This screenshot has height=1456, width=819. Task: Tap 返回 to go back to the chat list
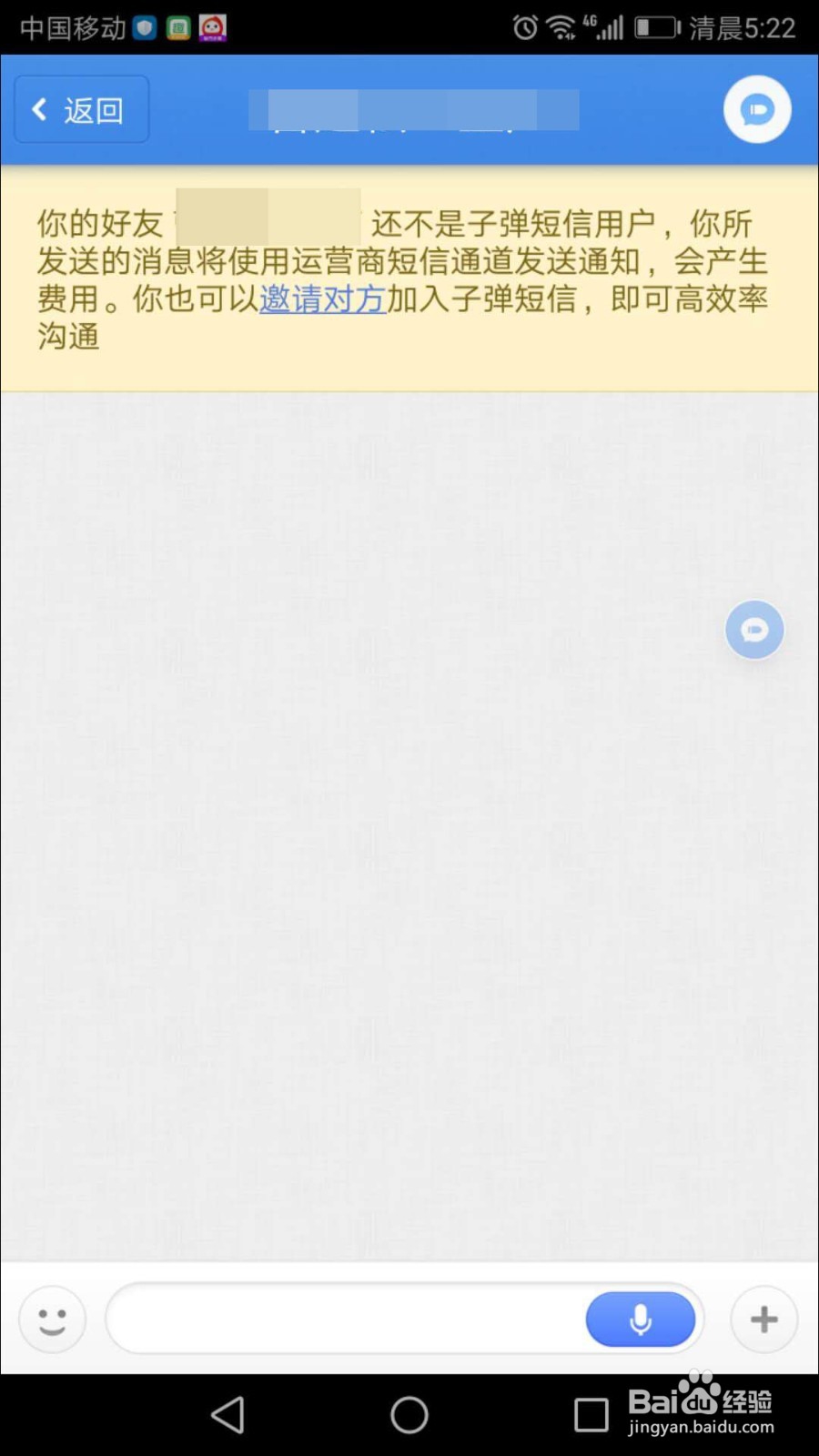tap(81, 108)
